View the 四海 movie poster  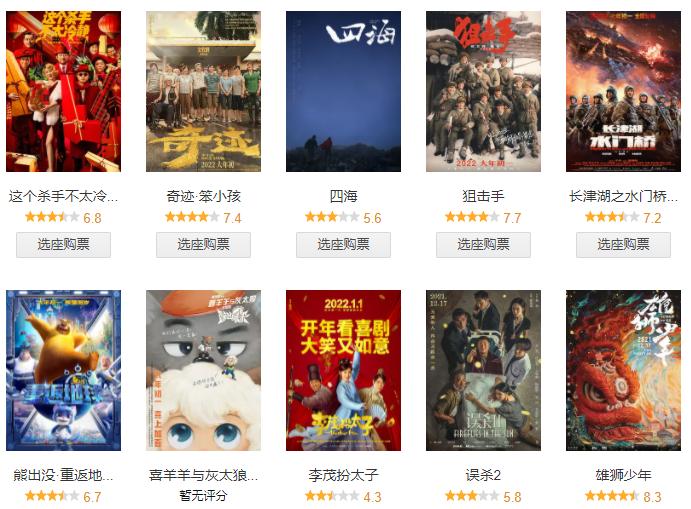[343, 92]
